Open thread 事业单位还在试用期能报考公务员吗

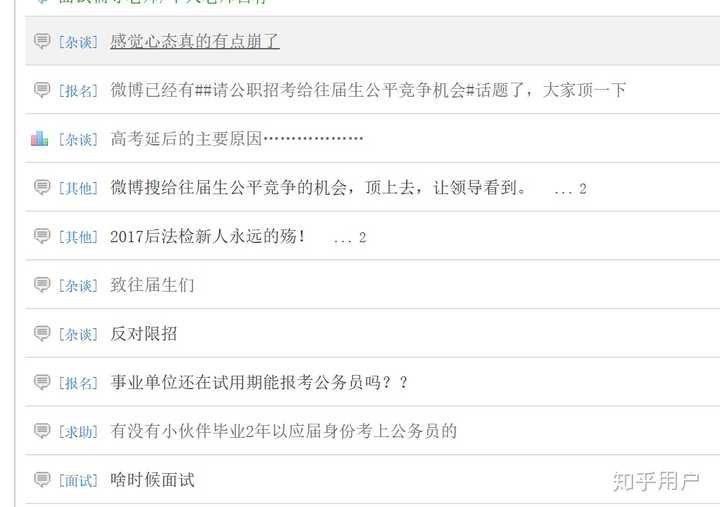tap(259, 382)
